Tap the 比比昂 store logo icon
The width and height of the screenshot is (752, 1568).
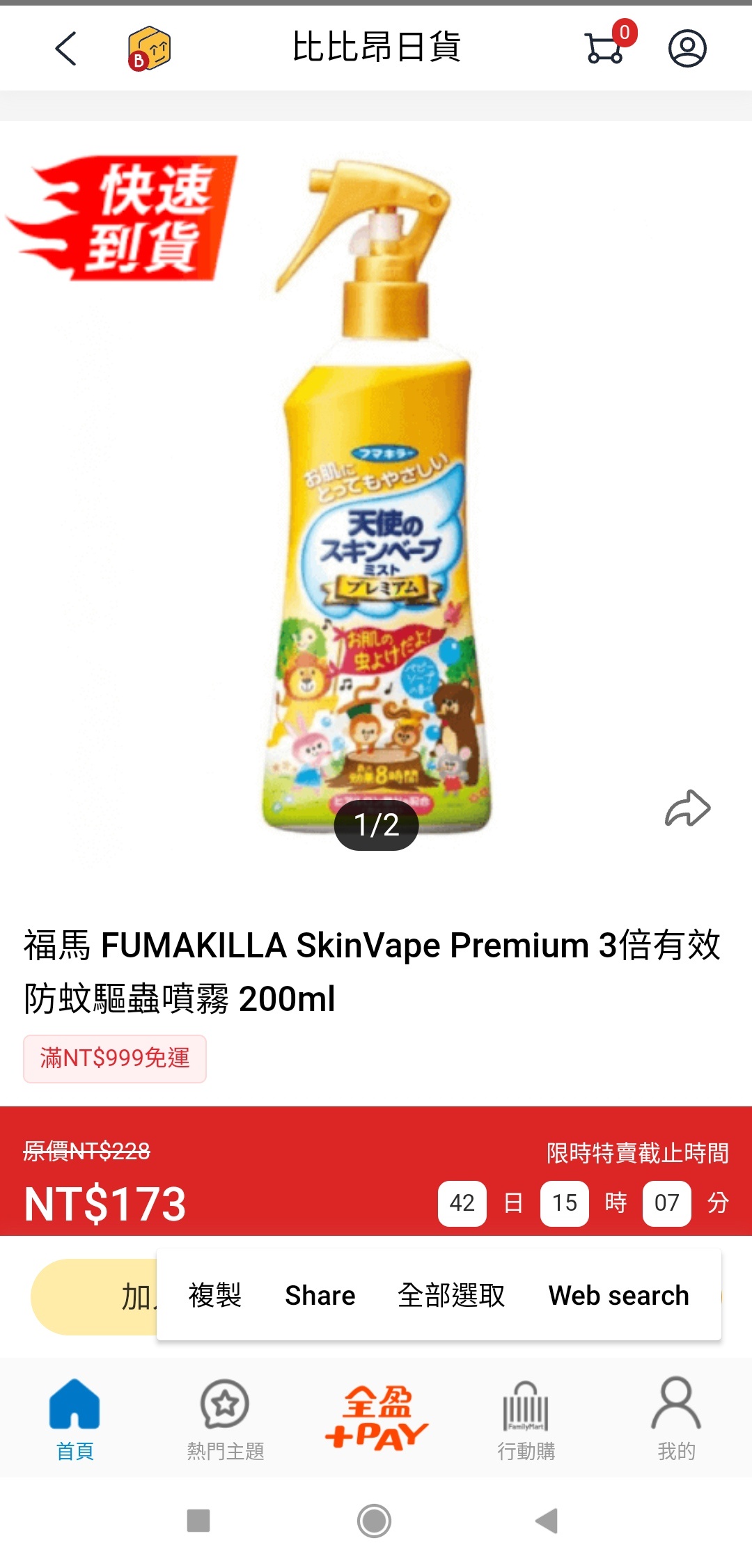(149, 49)
